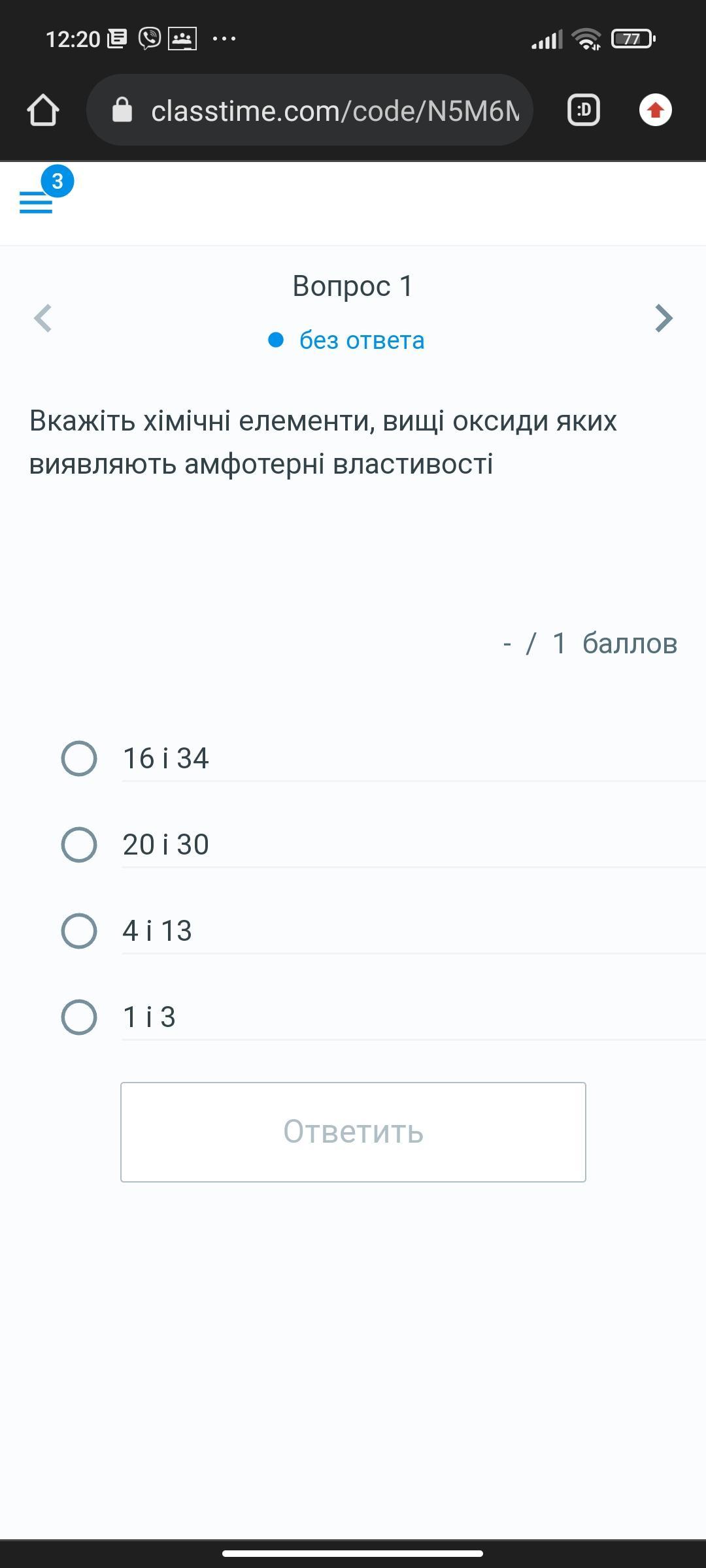Tap the Ответить button
This screenshot has height=1568, width=706.
coord(353,1132)
